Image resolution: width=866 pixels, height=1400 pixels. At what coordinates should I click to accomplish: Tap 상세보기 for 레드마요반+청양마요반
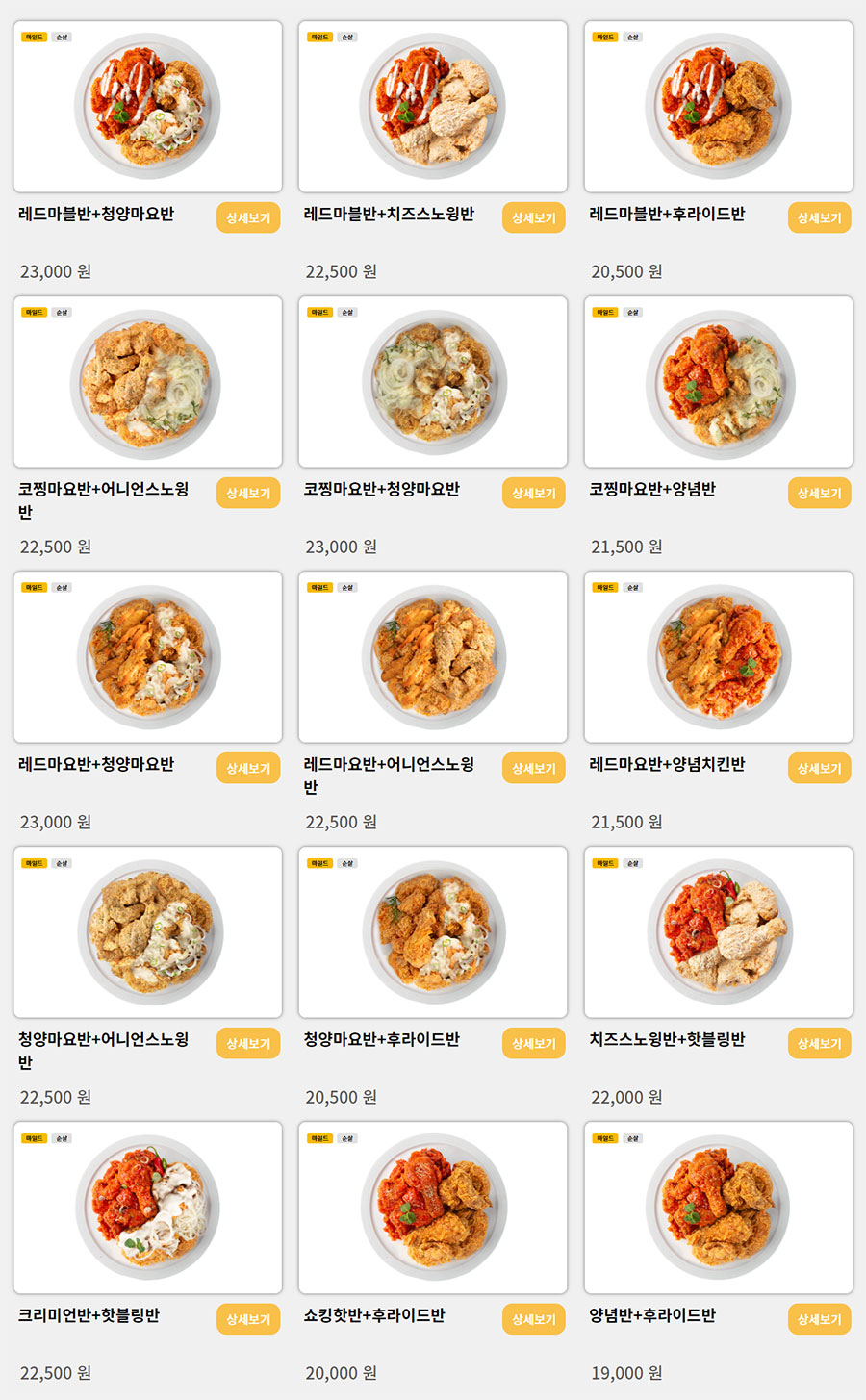tap(248, 768)
